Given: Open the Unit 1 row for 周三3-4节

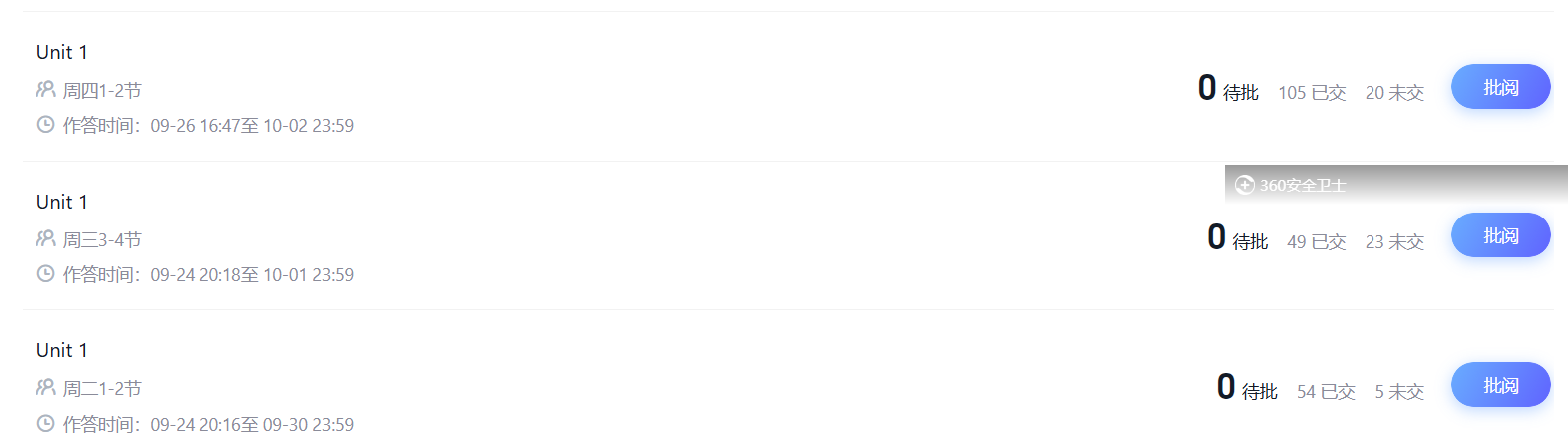Looking at the screenshot, I should pos(62,202).
